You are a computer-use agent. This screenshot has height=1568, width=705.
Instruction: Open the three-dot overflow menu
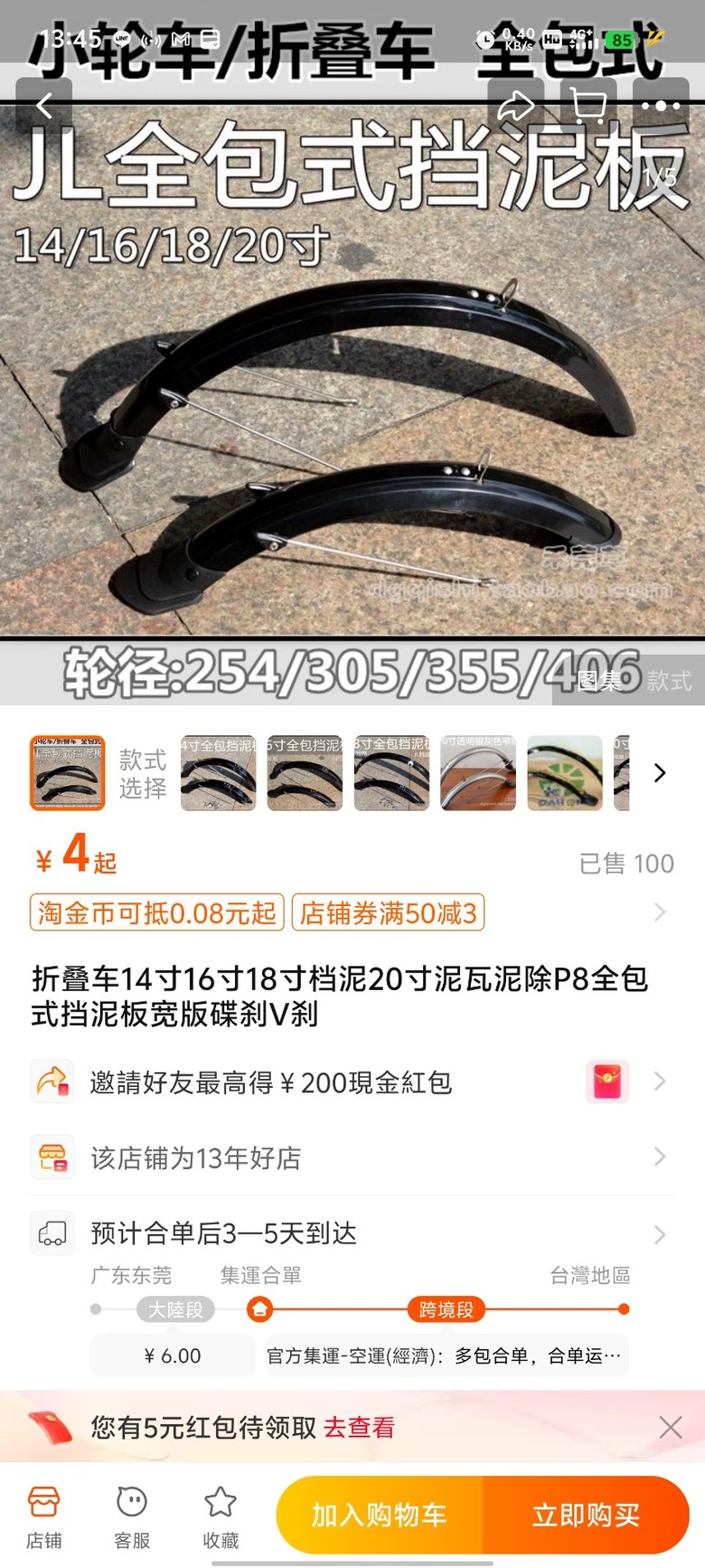[x=661, y=107]
